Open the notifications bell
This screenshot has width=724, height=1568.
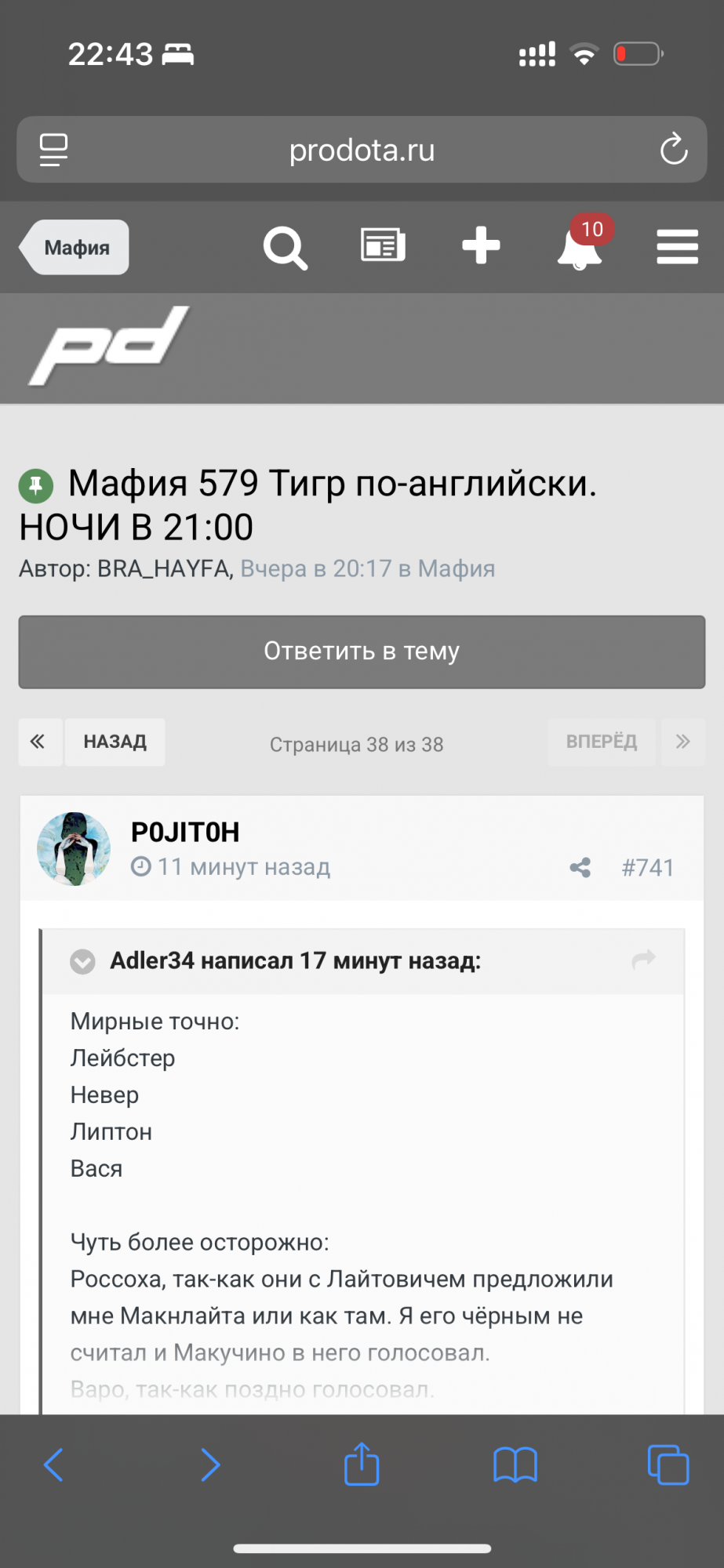pos(580,248)
